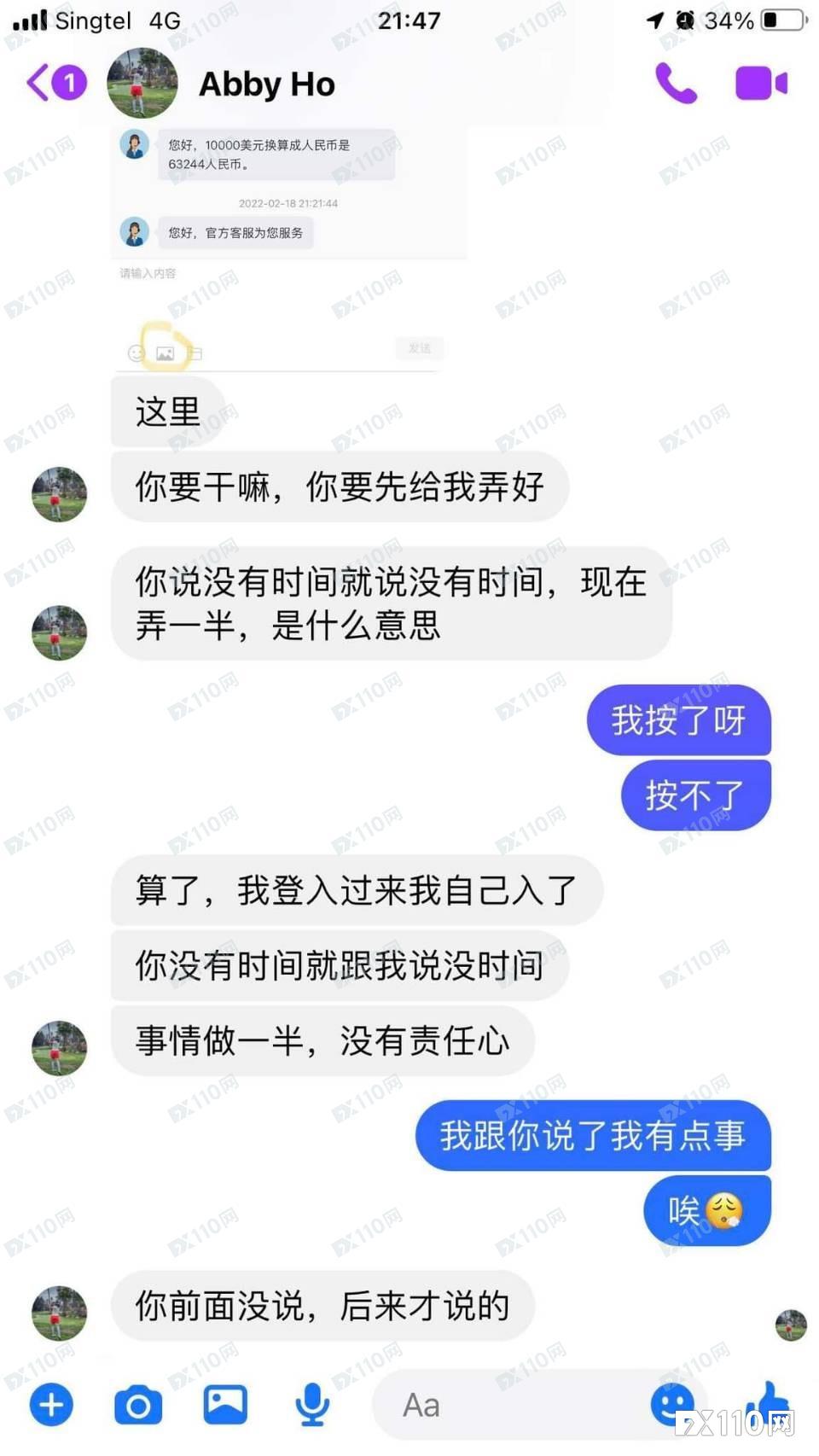Record a voice message with microphone
This screenshot has height=1456, width=819.
[312, 1404]
